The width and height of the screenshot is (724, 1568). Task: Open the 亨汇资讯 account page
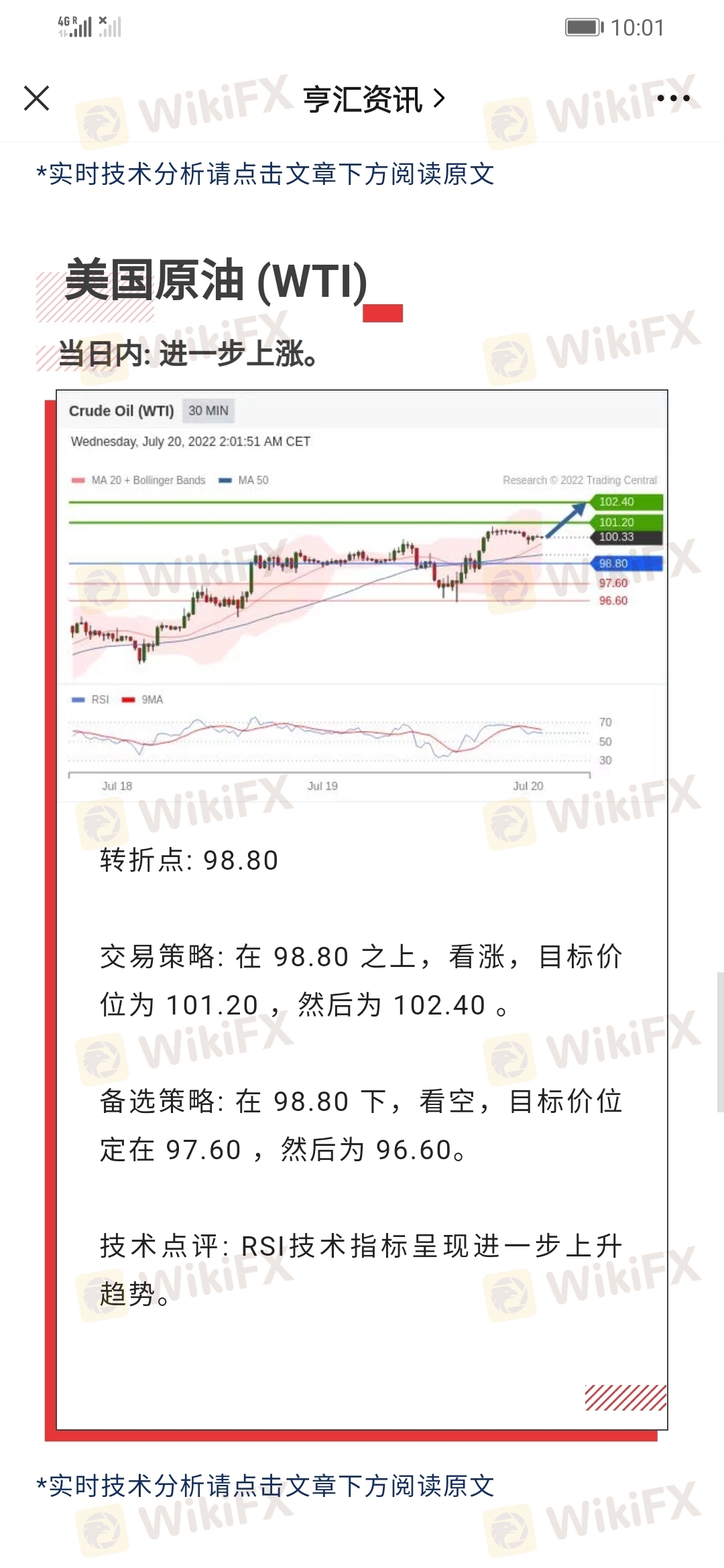click(373, 99)
